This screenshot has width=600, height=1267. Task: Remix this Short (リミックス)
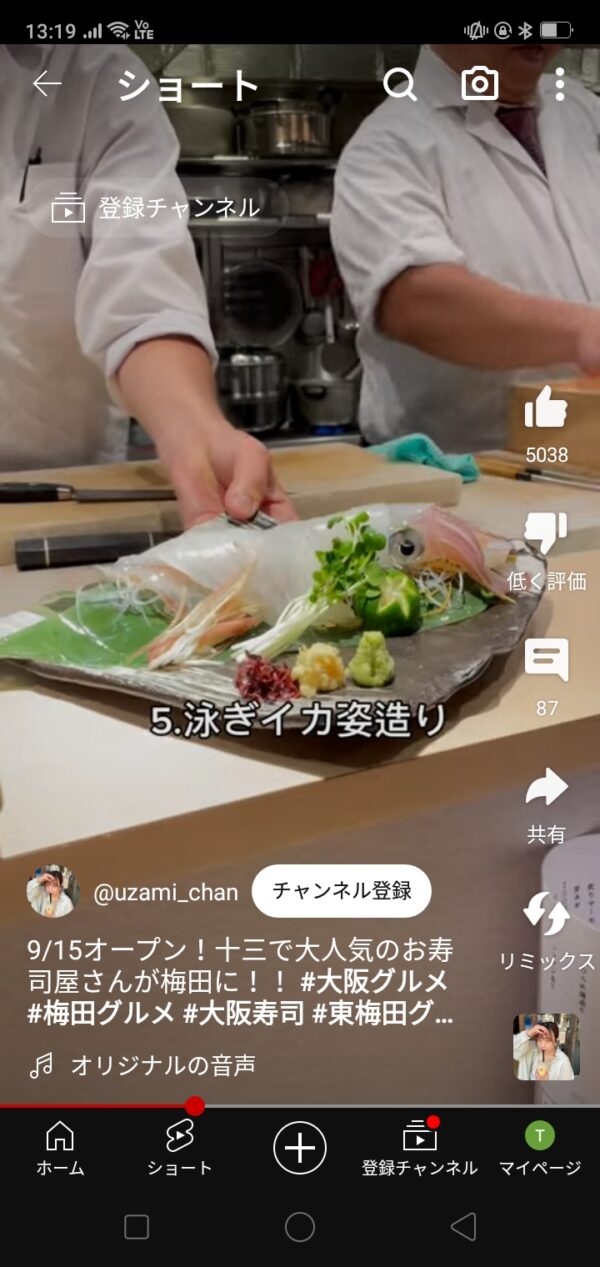click(546, 915)
